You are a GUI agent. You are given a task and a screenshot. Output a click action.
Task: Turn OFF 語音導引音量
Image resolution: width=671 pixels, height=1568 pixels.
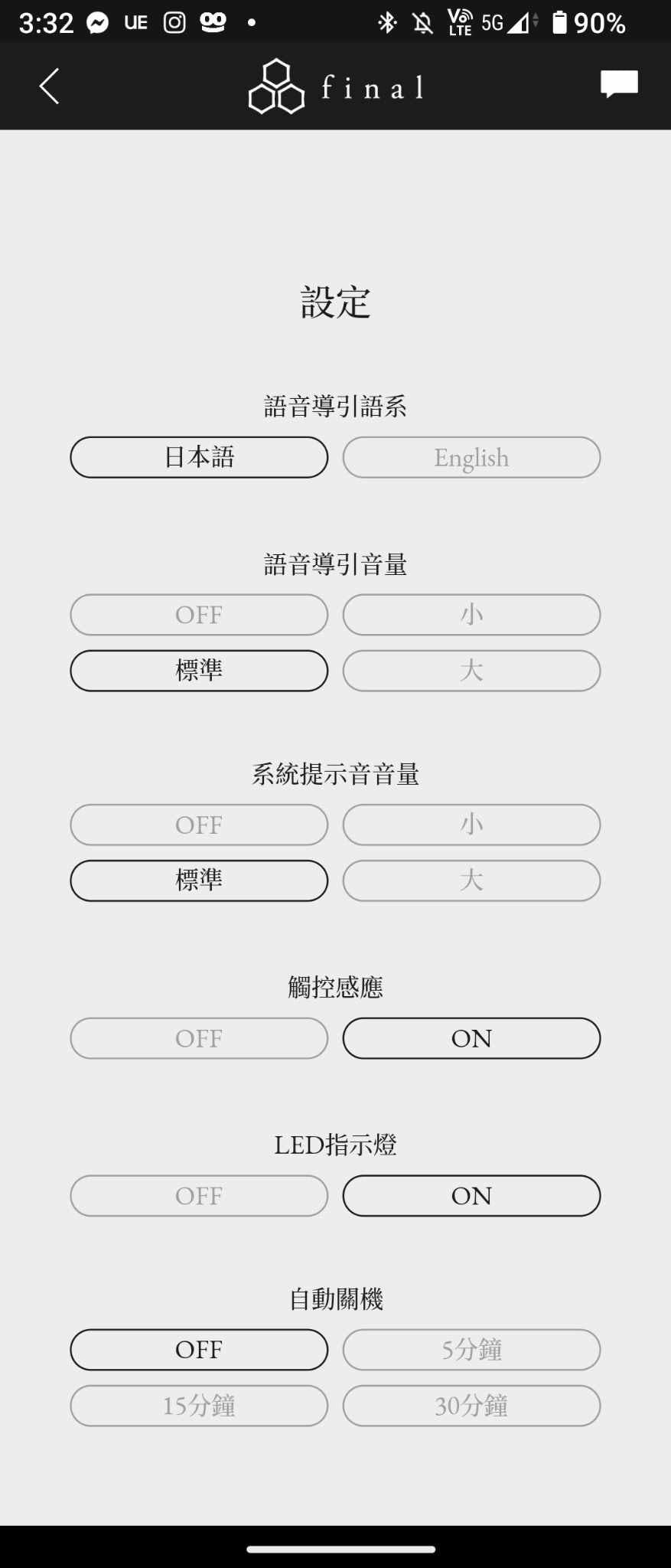[x=199, y=615]
